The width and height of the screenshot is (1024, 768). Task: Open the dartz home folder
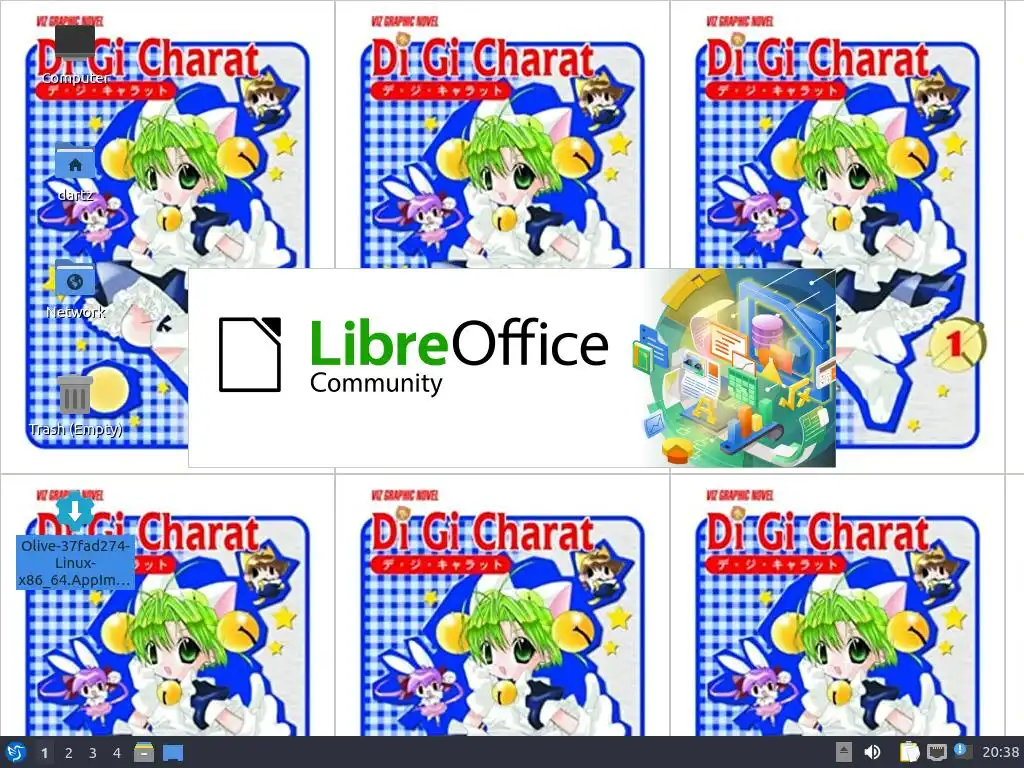pyautogui.click(x=75, y=162)
